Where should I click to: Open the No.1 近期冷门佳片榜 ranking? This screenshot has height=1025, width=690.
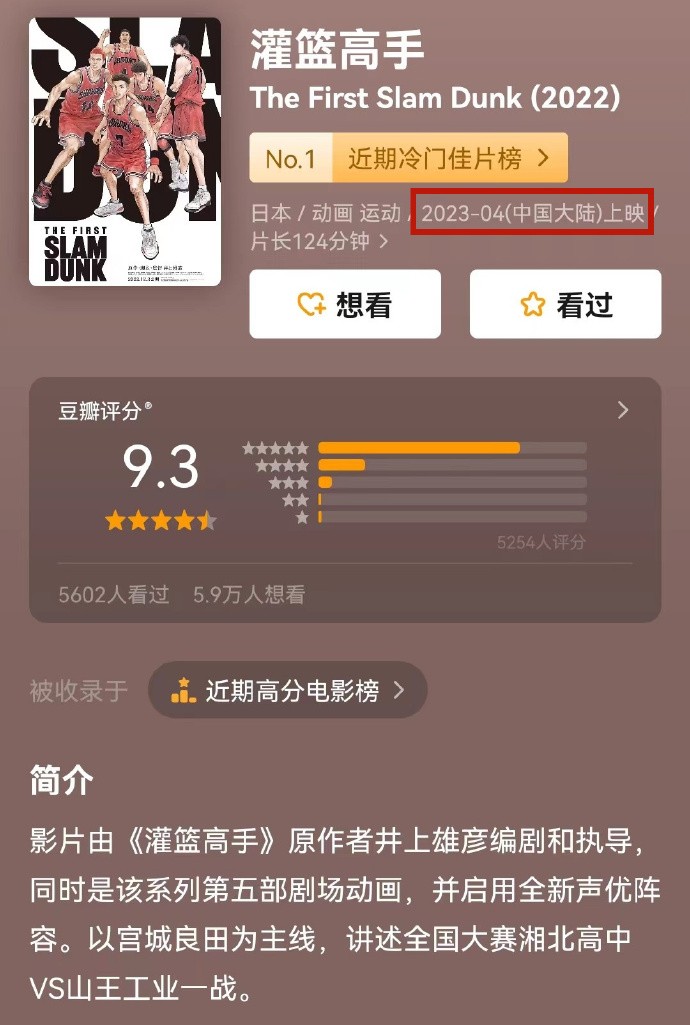point(408,158)
